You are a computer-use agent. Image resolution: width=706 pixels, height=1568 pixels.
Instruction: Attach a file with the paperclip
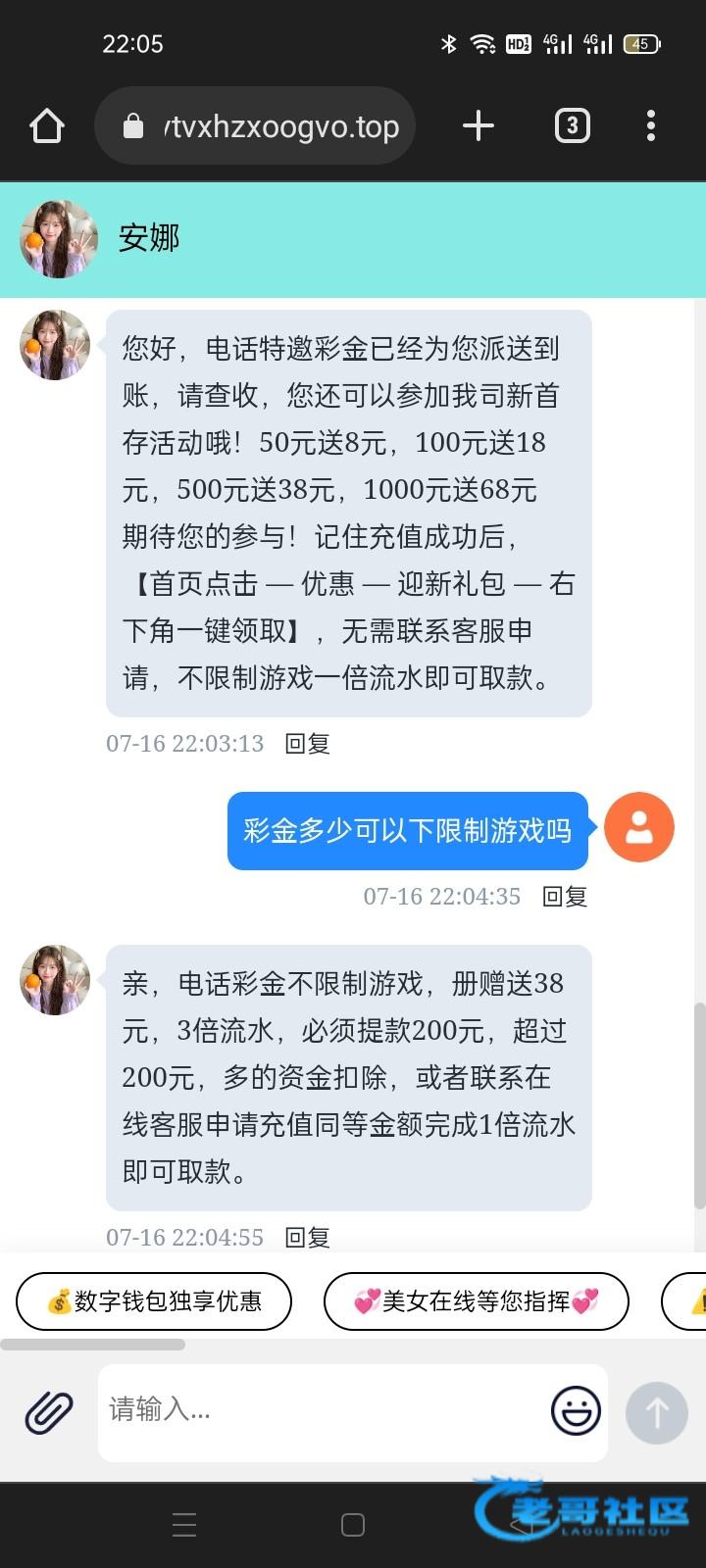pos(49,1412)
